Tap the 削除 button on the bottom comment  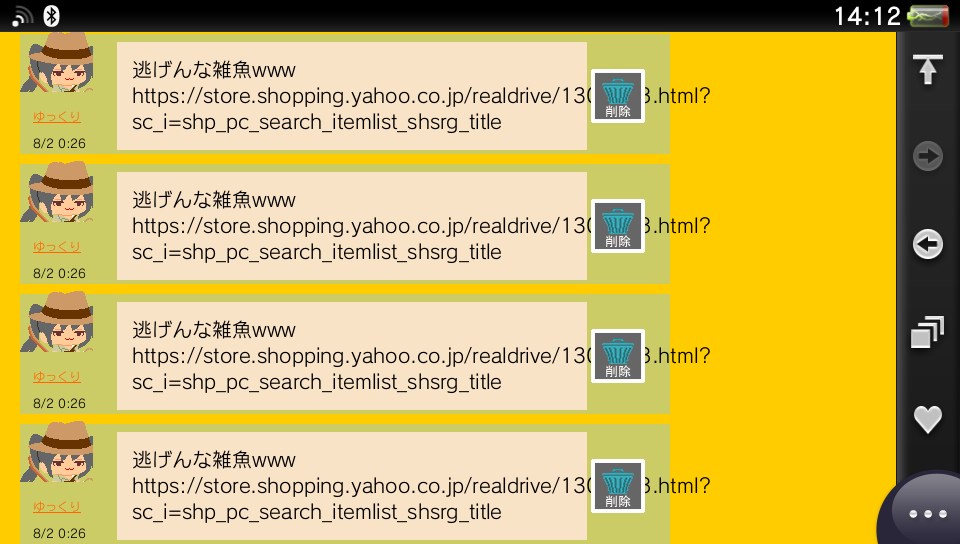[618, 487]
